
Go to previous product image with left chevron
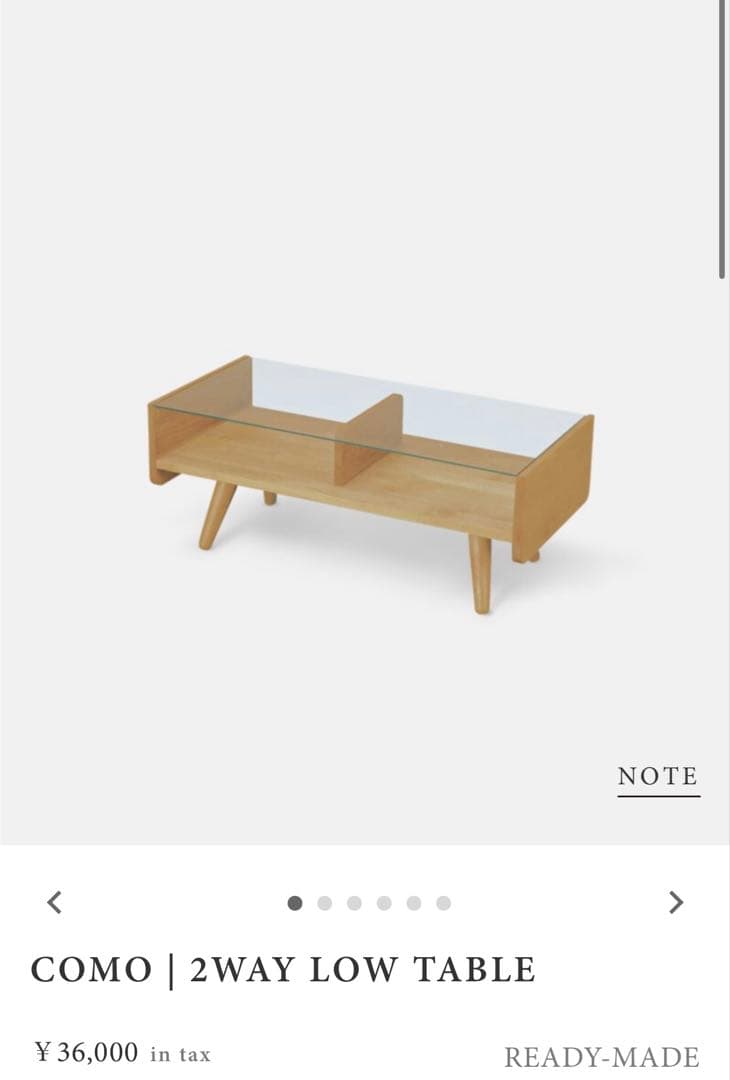[53, 901]
